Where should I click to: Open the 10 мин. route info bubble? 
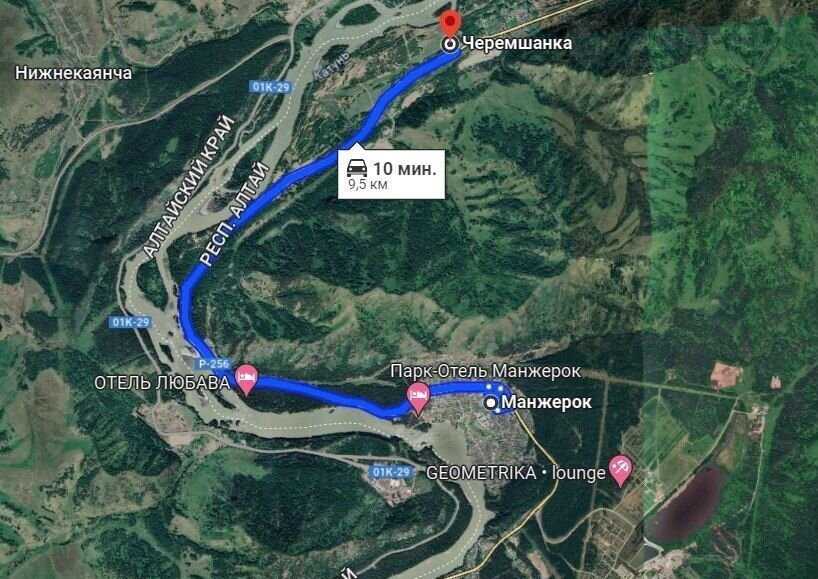(x=389, y=173)
